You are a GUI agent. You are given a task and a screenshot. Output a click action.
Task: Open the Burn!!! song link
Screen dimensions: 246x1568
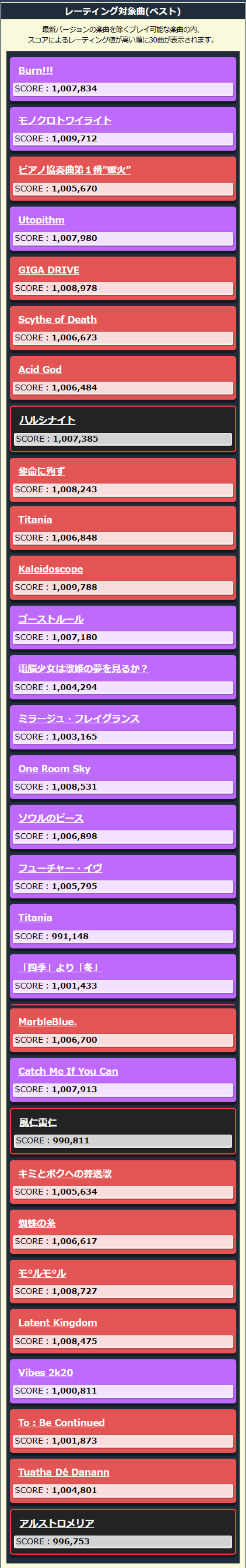pos(36,71)
